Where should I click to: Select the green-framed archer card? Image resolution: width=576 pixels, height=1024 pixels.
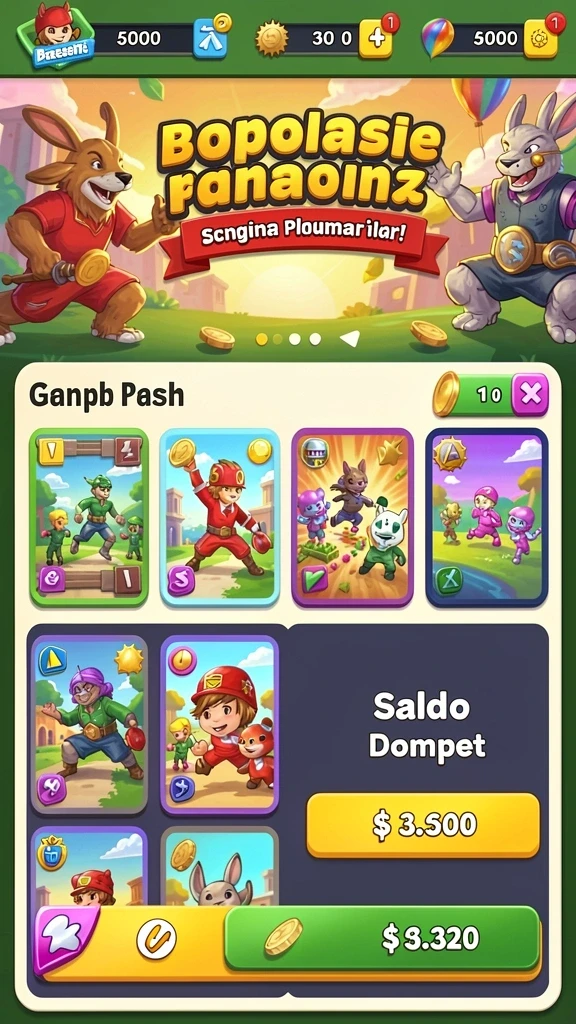(89, 517)
